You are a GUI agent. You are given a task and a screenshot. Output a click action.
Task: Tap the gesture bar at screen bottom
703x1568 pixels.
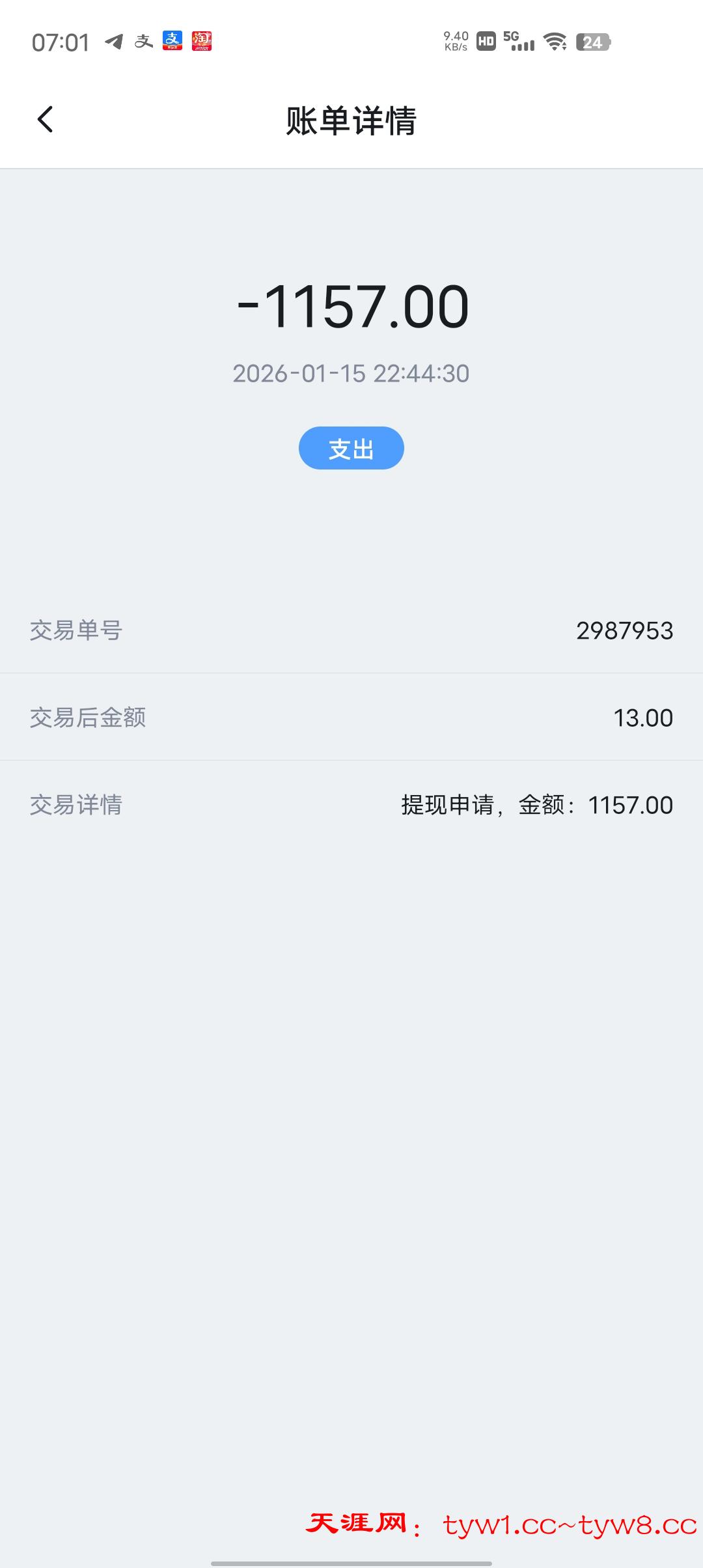[351, 1561]
